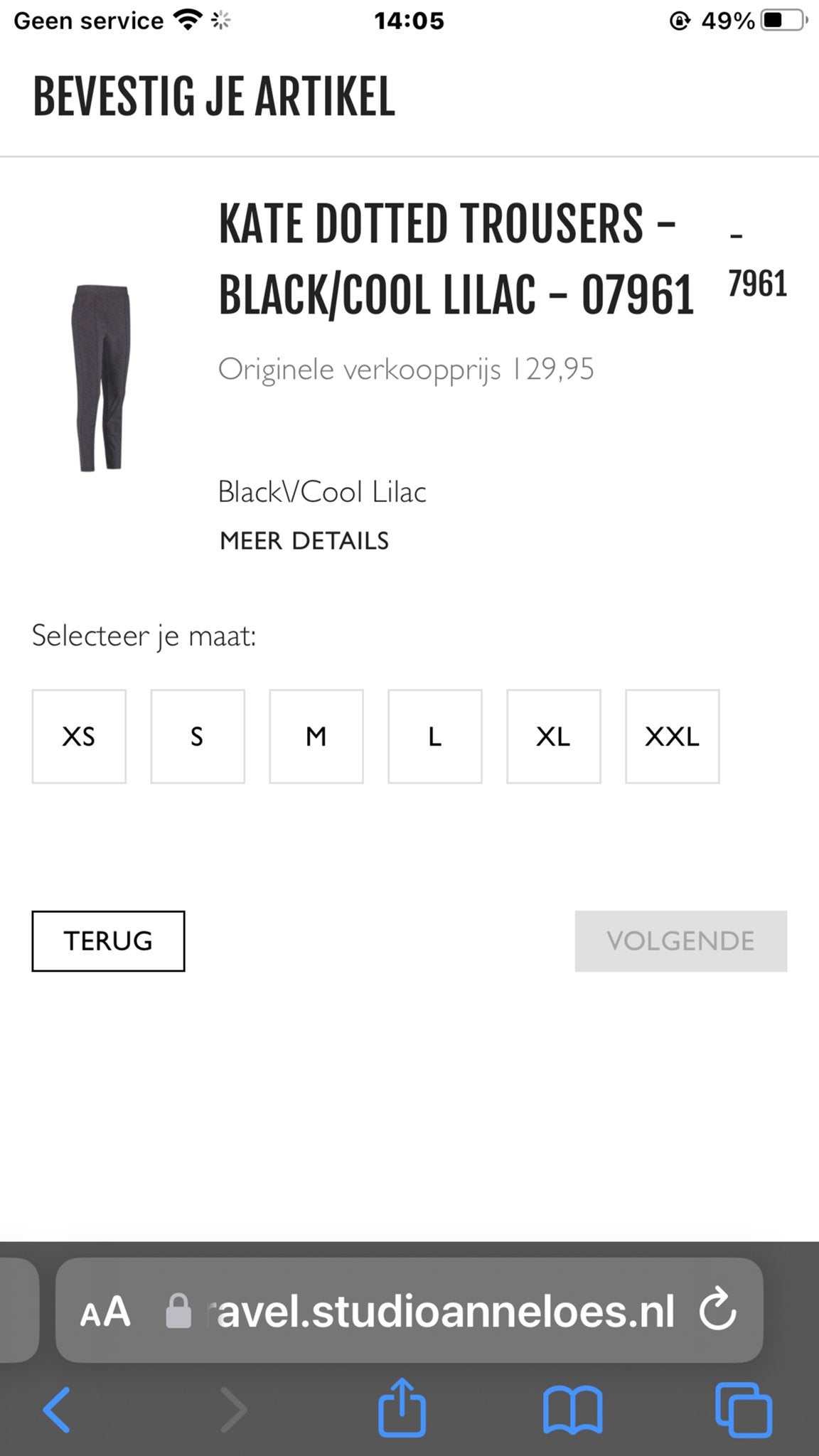Screen dimensions: 819x1456
Task: Open the trousers product image
Action: [102, 378]
